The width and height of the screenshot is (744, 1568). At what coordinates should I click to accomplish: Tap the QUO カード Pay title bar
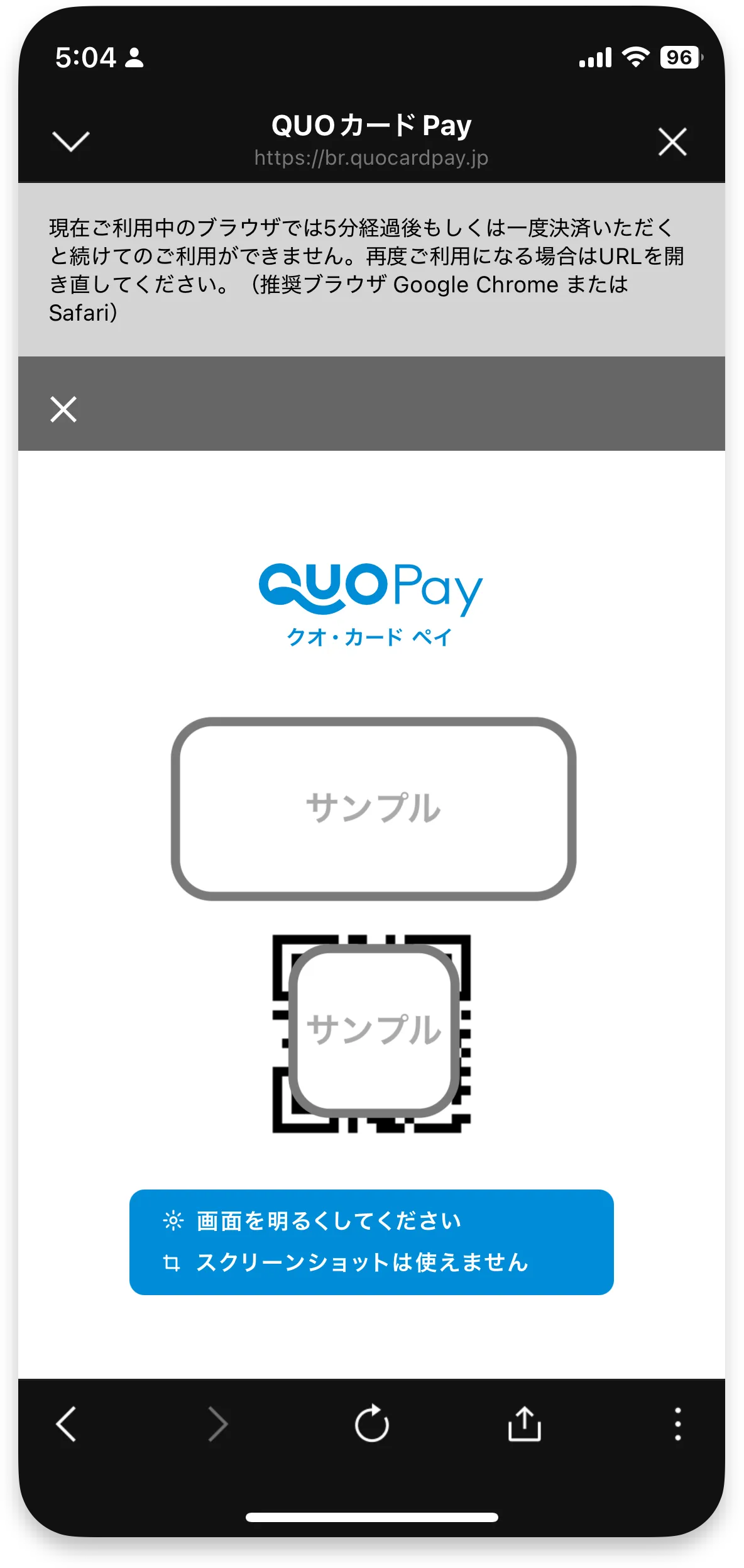pos(372,124)
